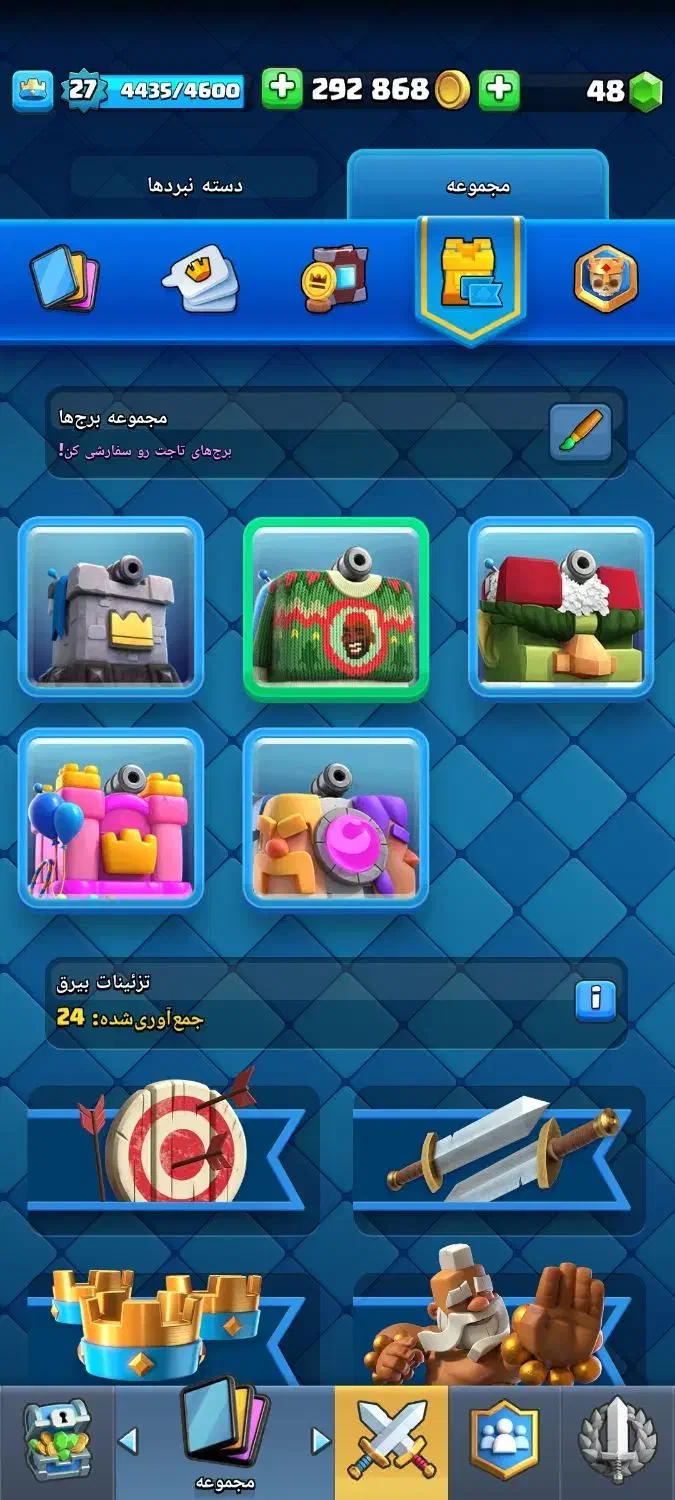The height and width of the screenshot is (1500, 675).
Task: Buy gems using the green plus button
Action: (498, 90)
